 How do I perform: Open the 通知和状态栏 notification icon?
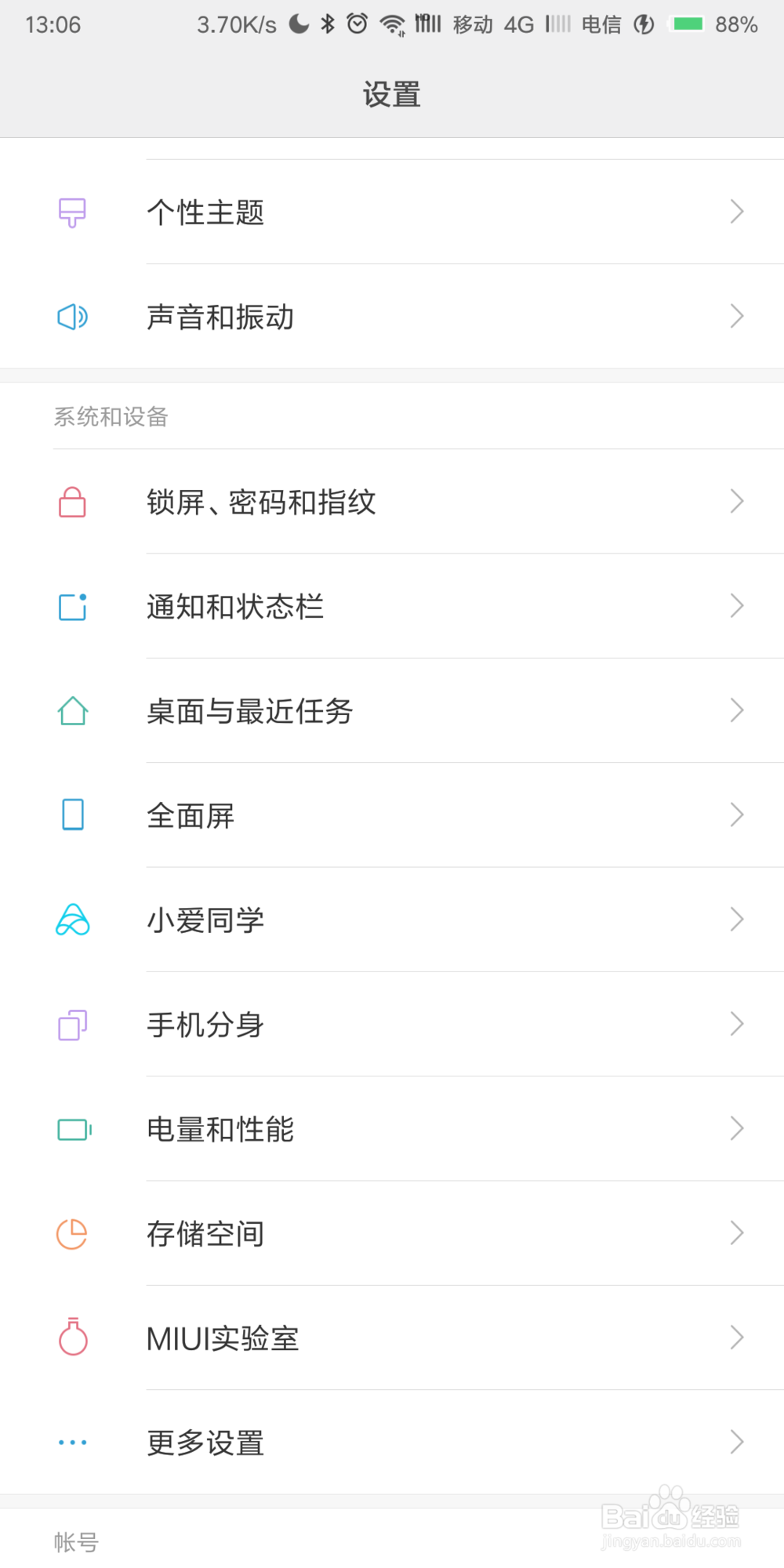click(72, 606)
